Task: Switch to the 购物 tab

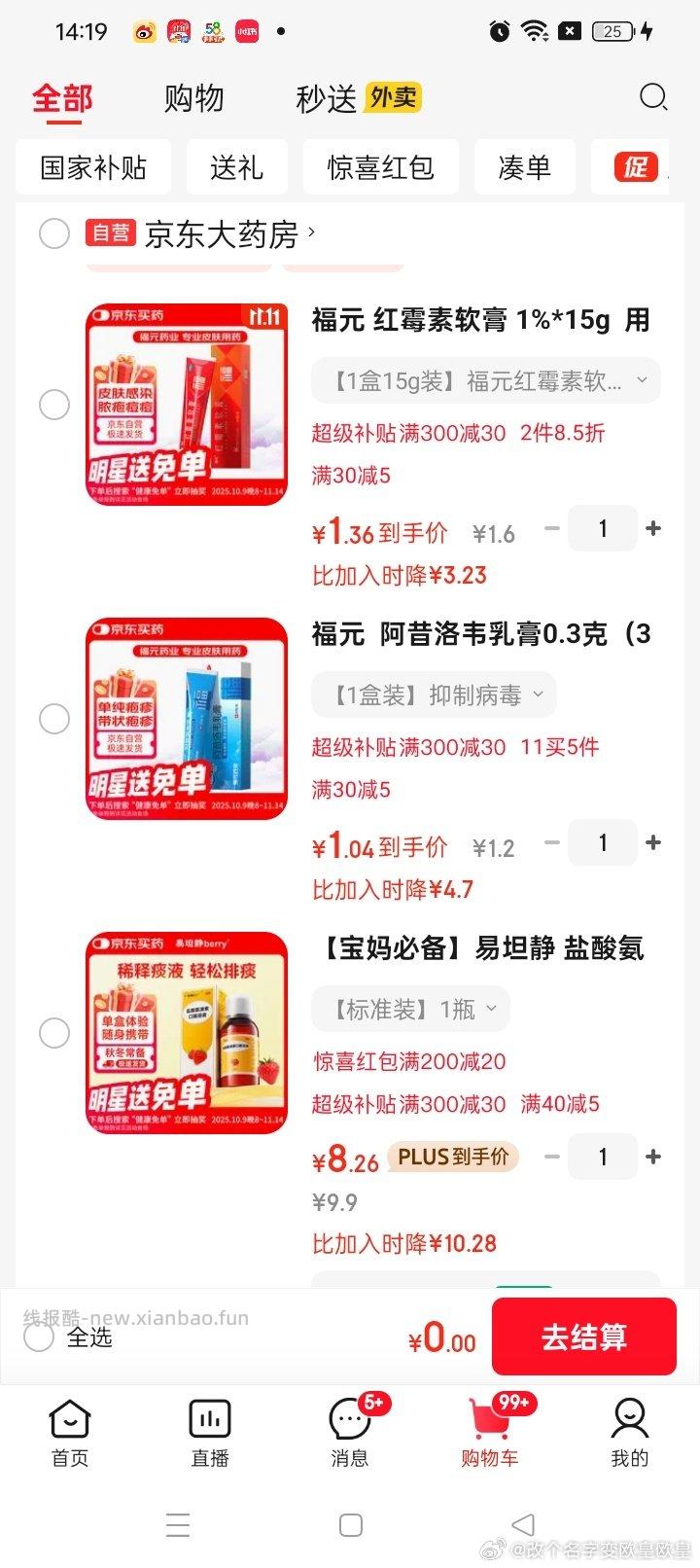Action: 194,97
